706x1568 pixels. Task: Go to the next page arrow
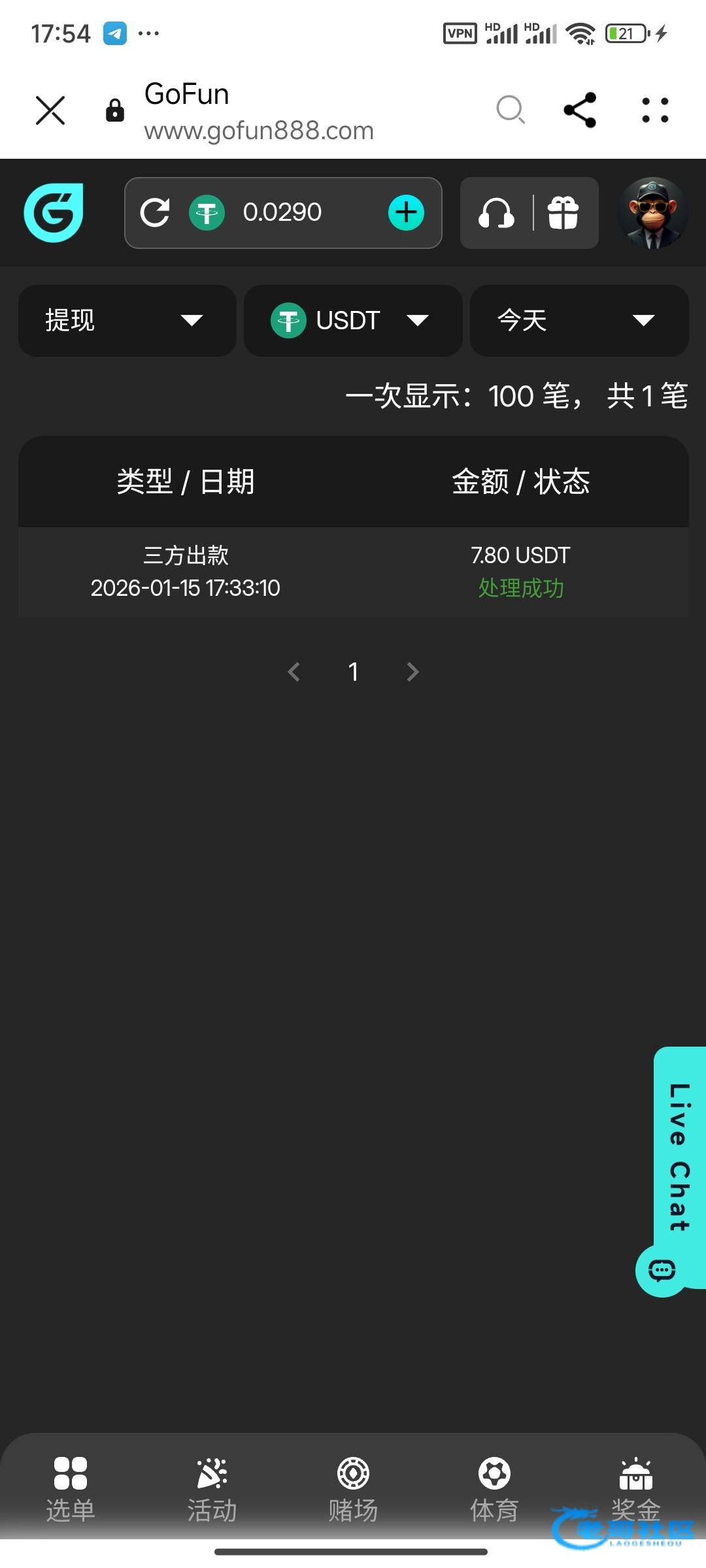(x=412, y=672)
